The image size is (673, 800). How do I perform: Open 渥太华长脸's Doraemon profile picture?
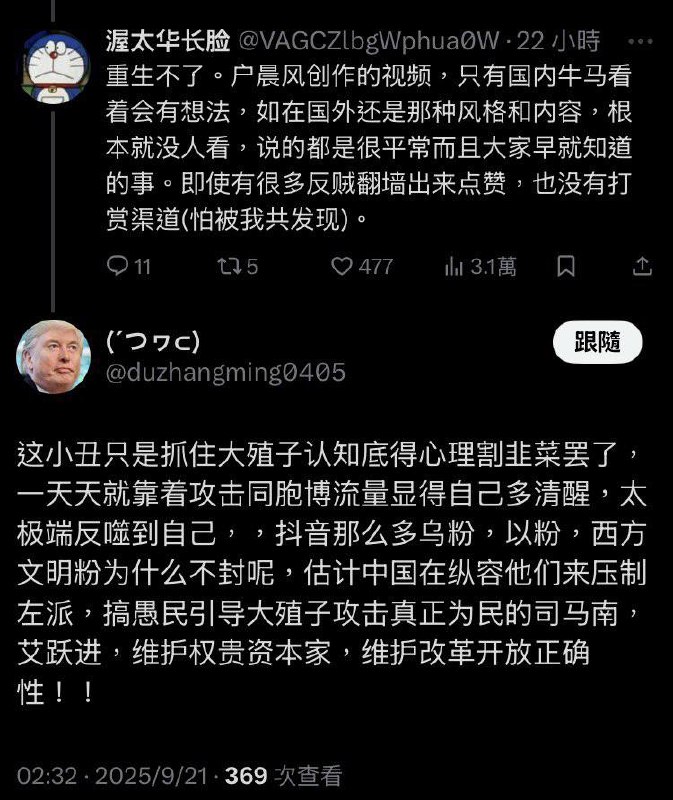click(x=55, y=68)
